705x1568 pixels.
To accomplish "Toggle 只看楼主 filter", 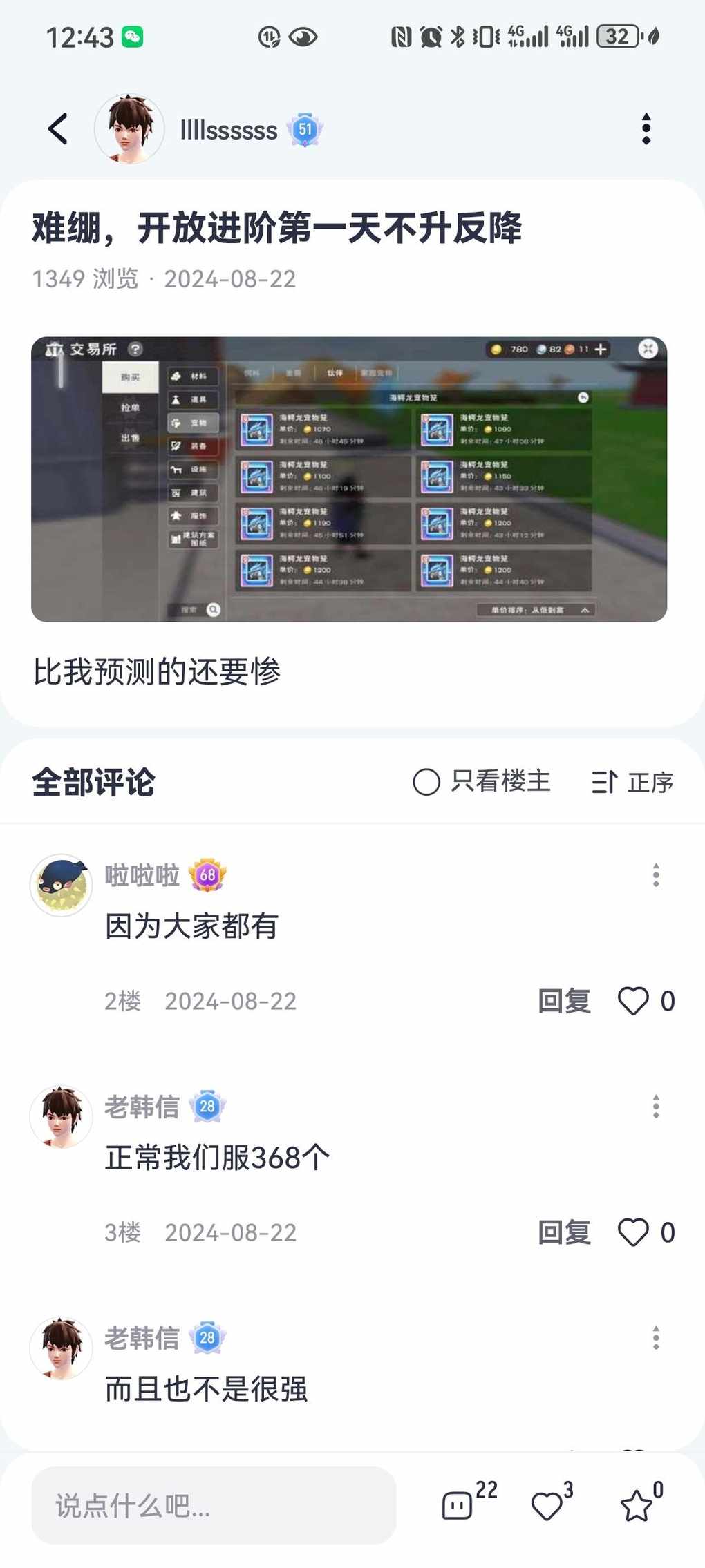I will pyautogui.click(x=482, y=782).
